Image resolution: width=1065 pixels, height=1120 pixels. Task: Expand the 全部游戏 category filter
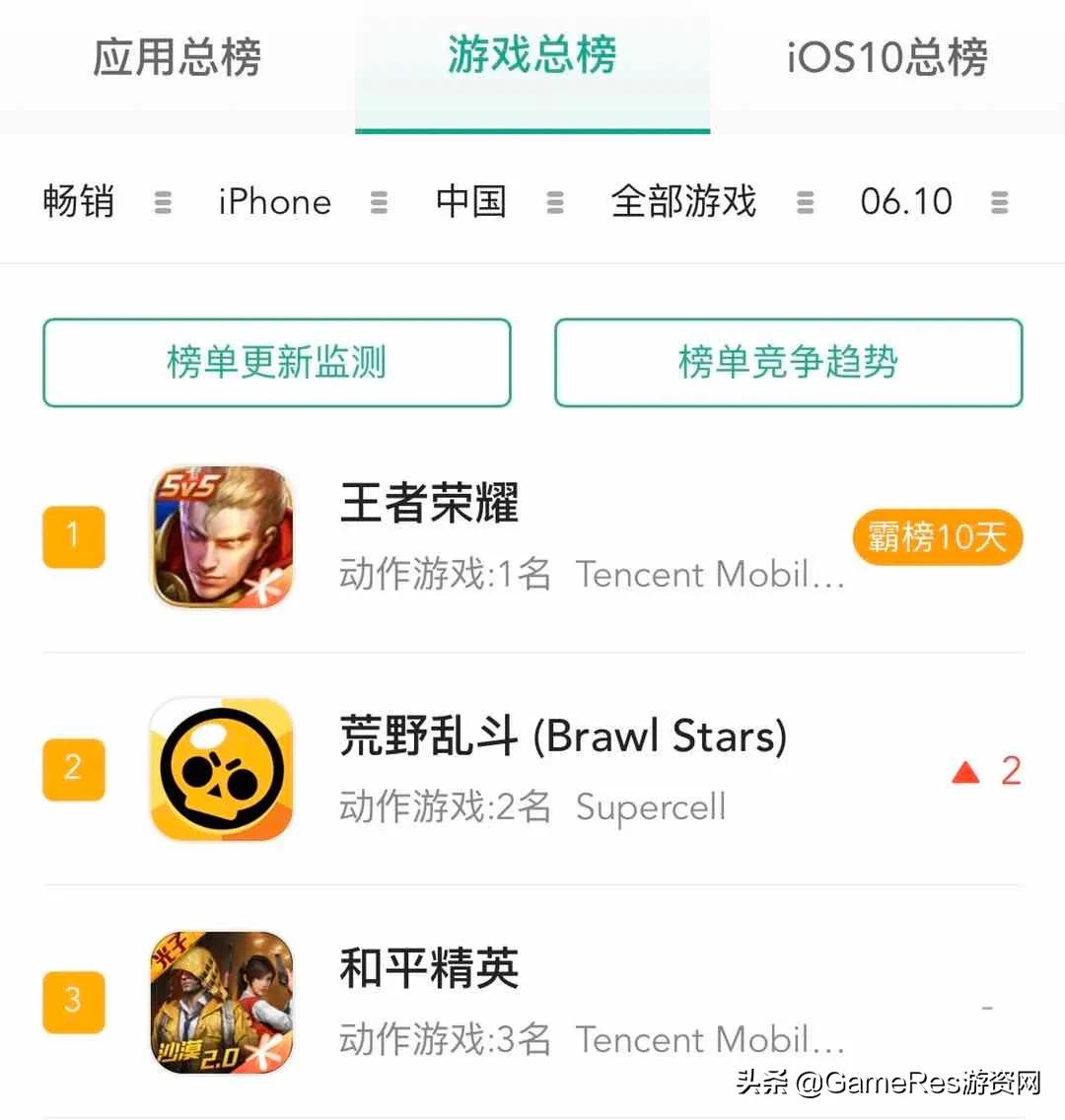pos(711,202)
